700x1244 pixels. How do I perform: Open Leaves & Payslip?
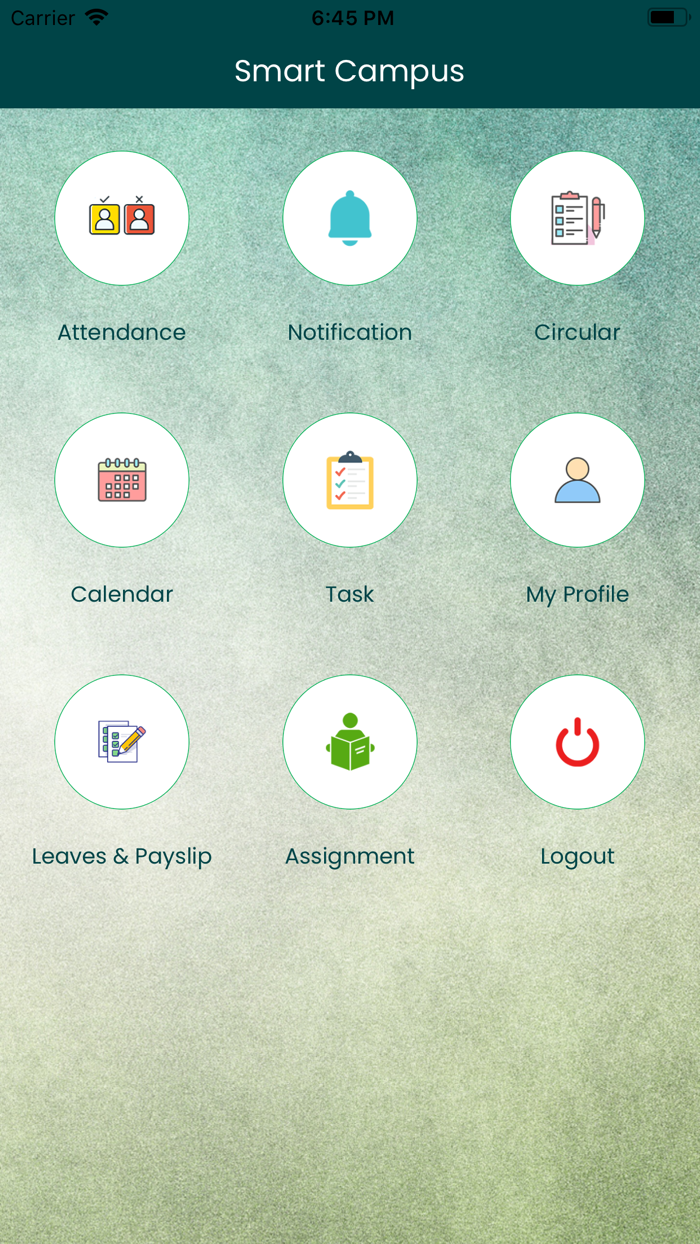pyautogui.click(x=122, y=742)
